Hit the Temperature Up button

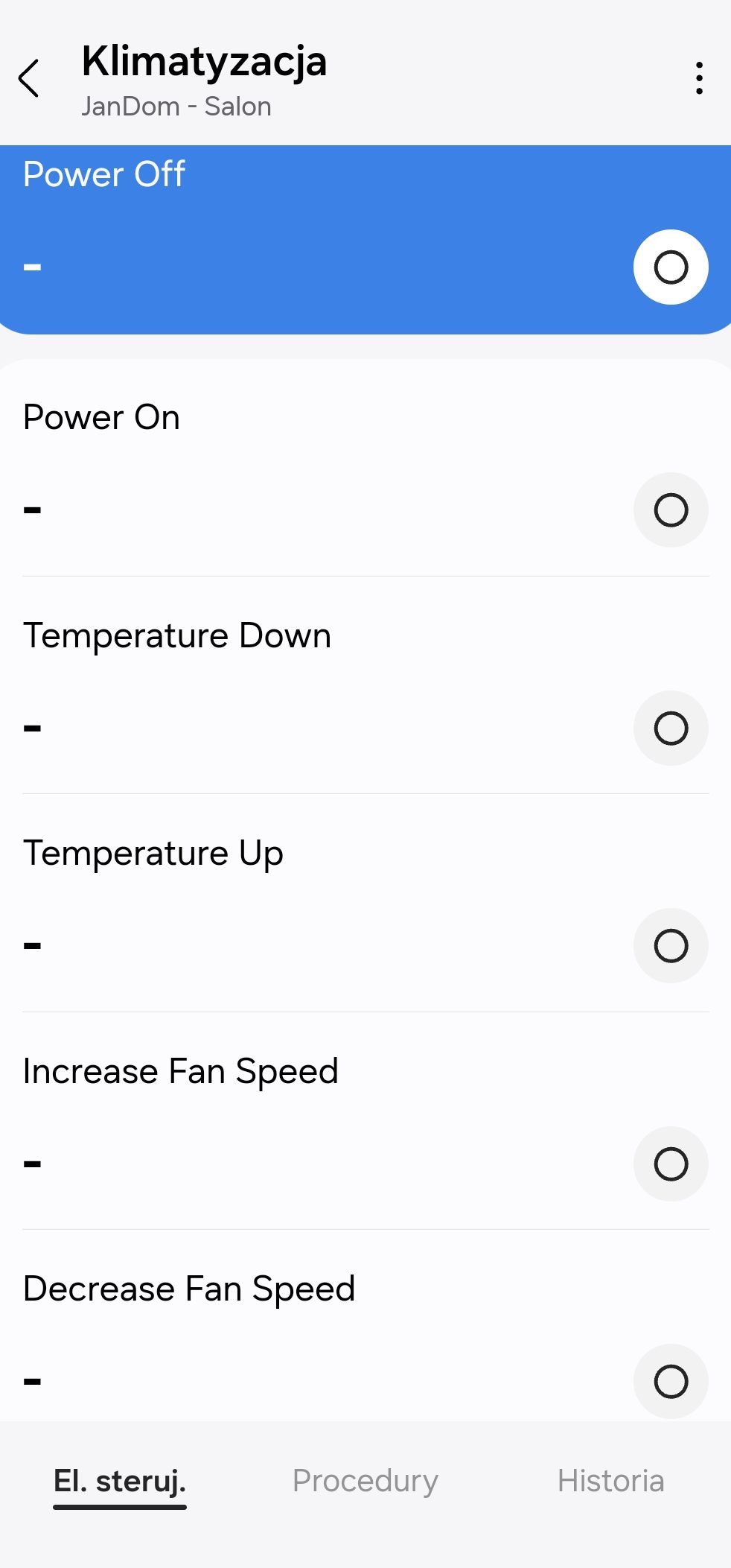[670, 946]
